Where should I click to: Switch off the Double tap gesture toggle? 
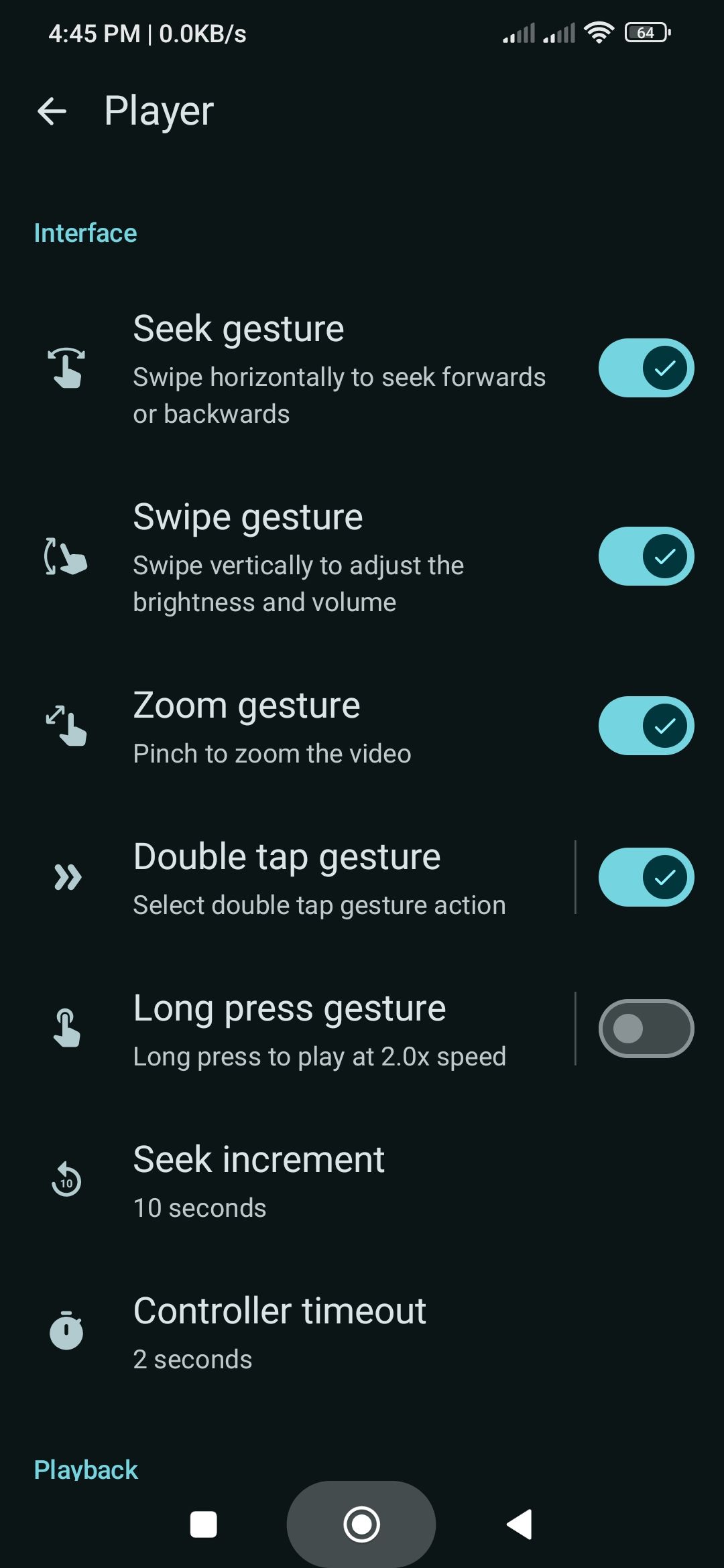click(646, 877)
